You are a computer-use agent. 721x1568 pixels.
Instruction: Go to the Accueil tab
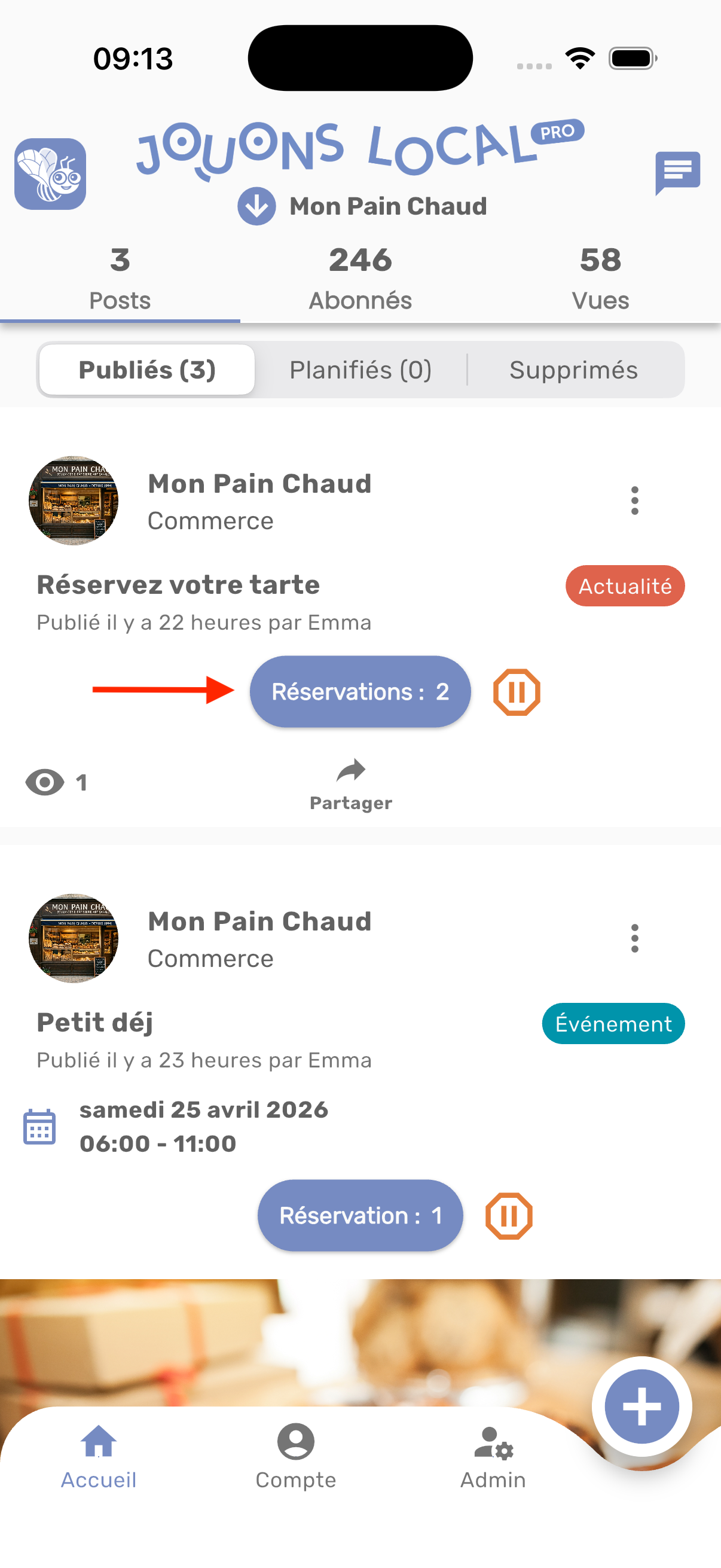tap(99, 1457)
